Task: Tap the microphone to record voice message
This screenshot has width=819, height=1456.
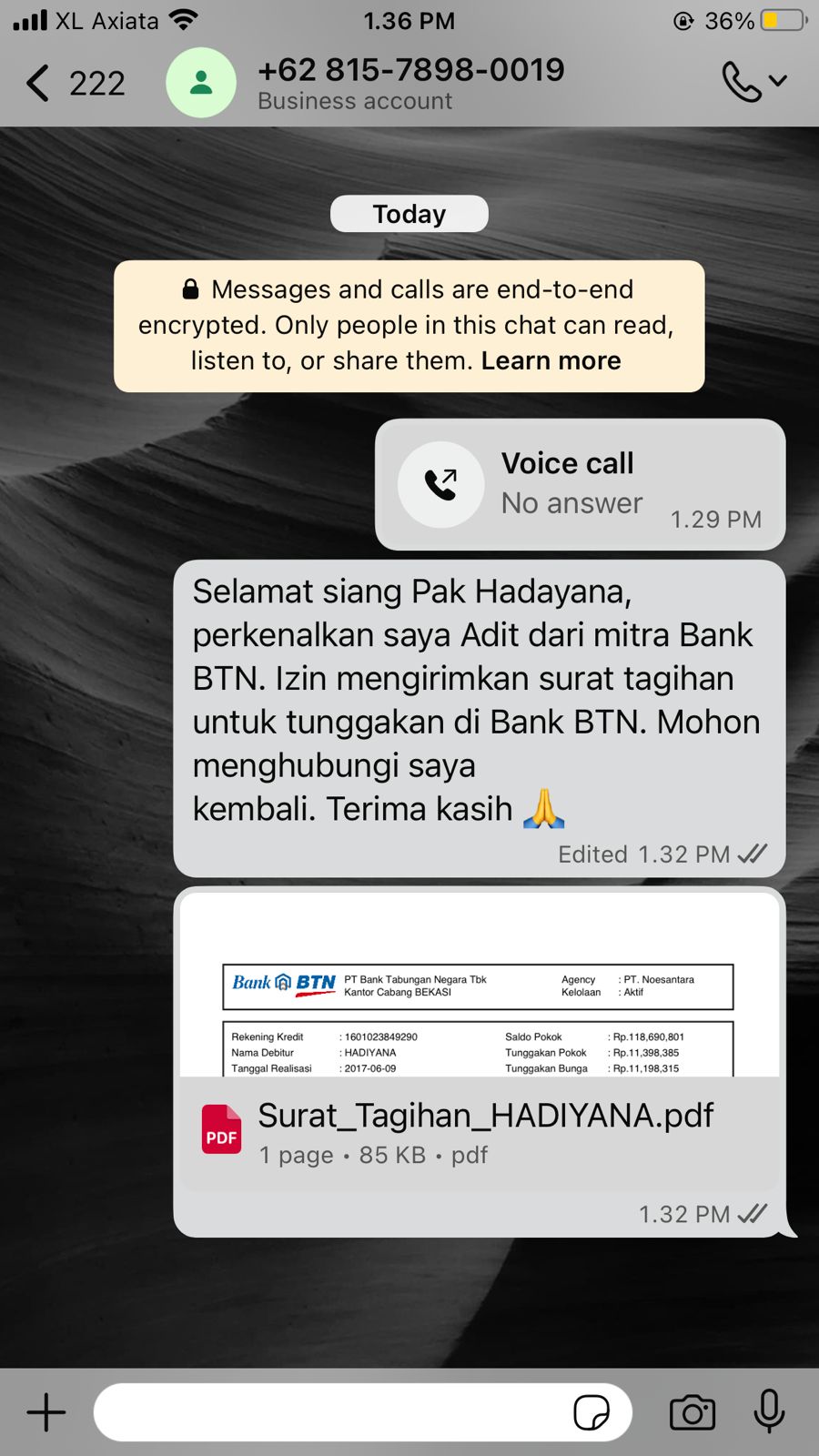Action: (769, 1412)
